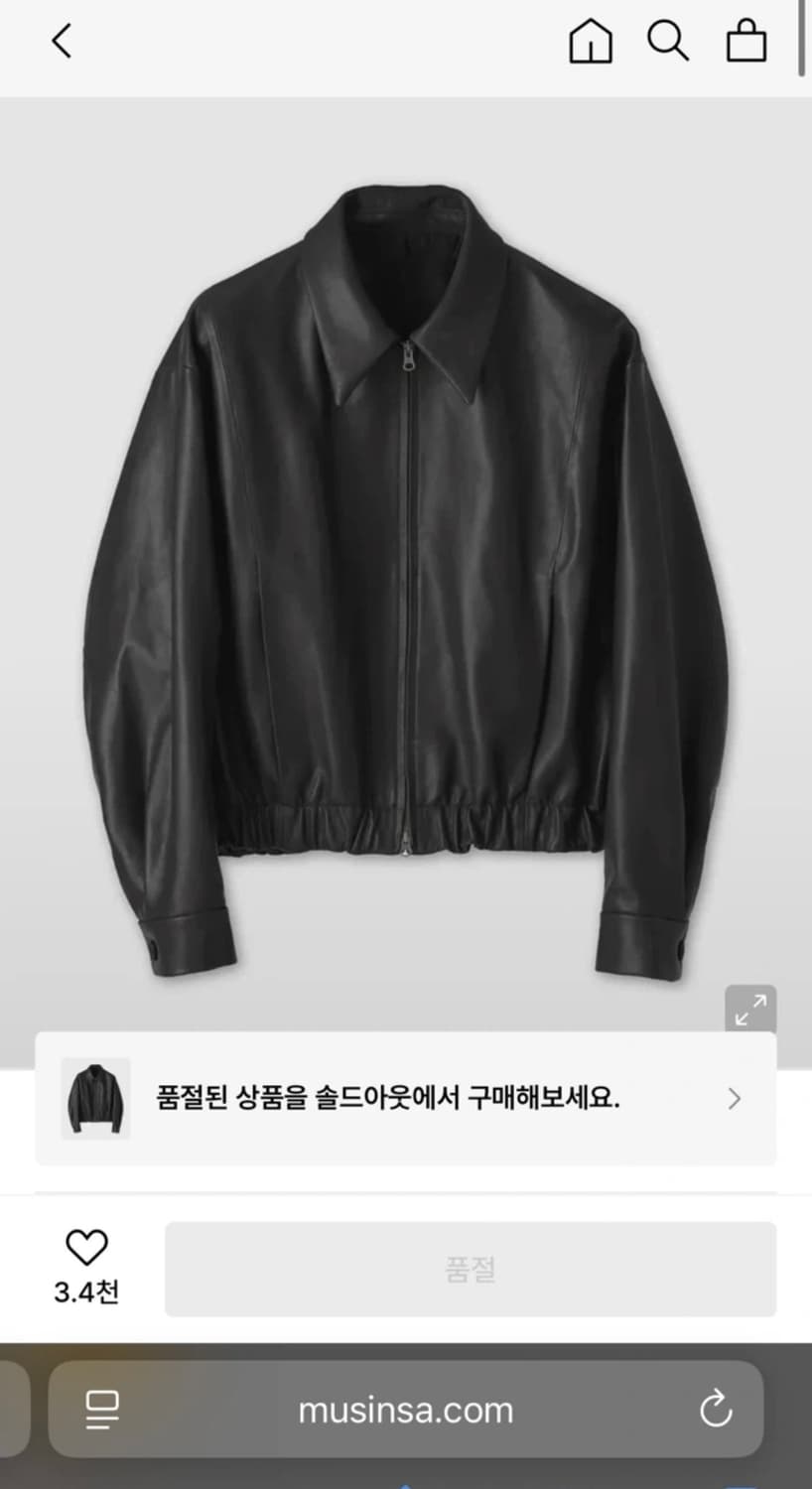Viewport: 812px width, 1489px height.
Task: Expand the 솔드아웃 purchase suggestion chevron
Action: coord(735,1099)
